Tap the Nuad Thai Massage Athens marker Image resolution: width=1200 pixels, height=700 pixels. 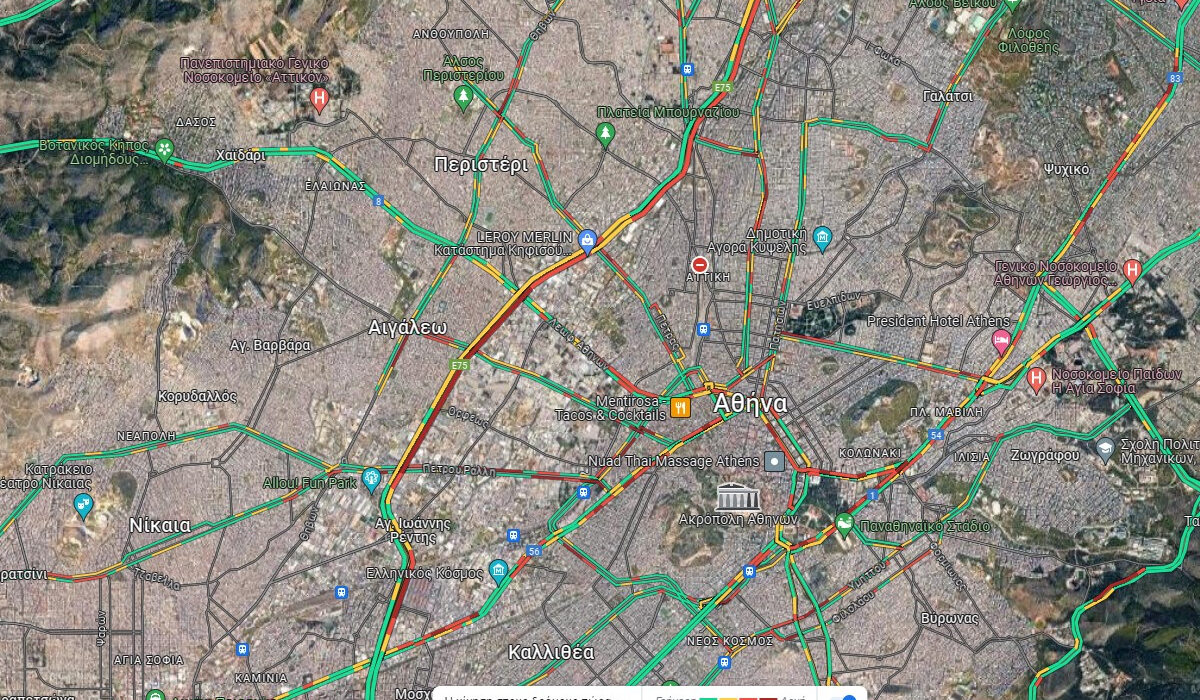click(775, 461)
